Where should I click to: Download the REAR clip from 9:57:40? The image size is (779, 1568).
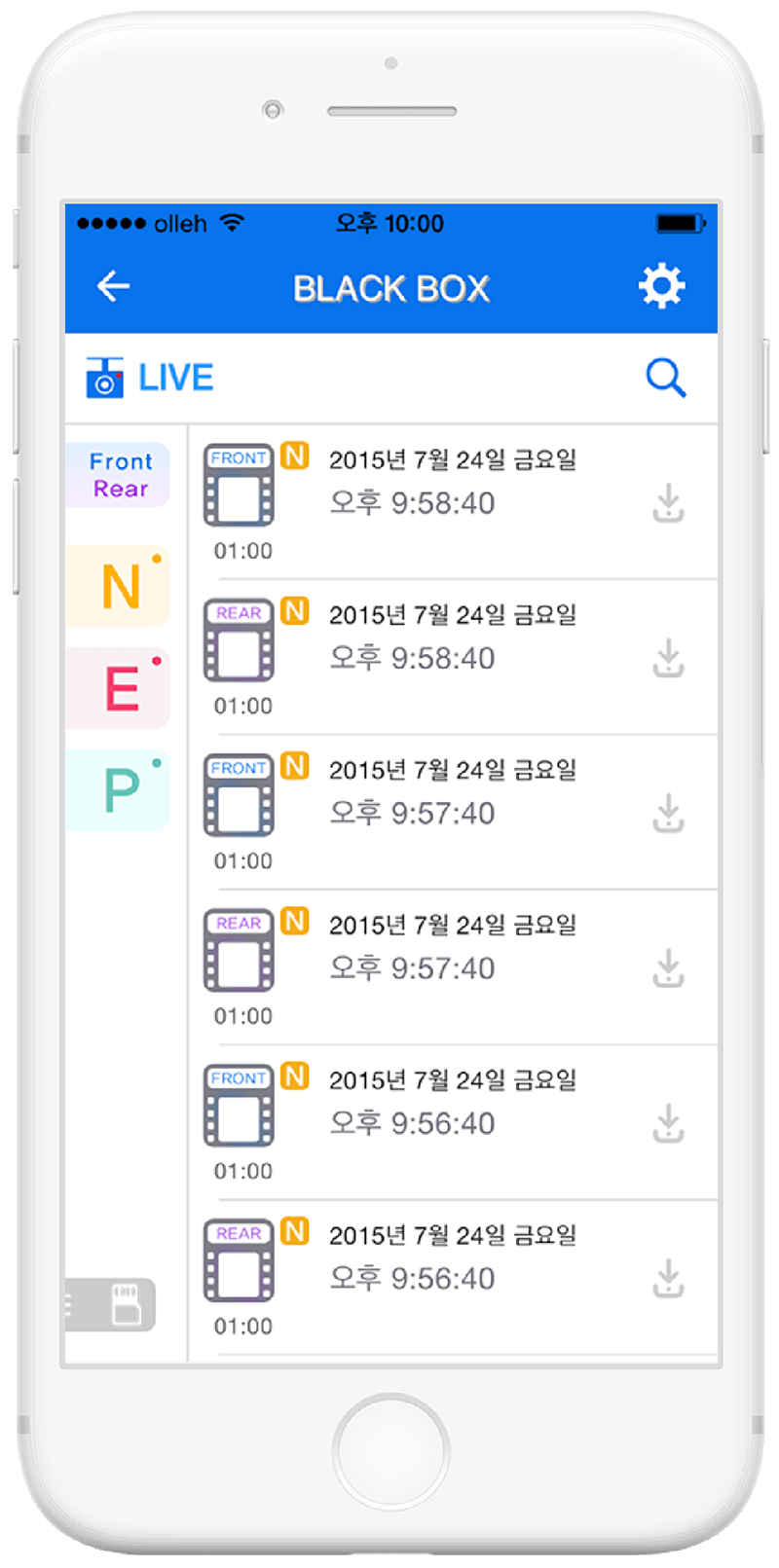(668, 968)
